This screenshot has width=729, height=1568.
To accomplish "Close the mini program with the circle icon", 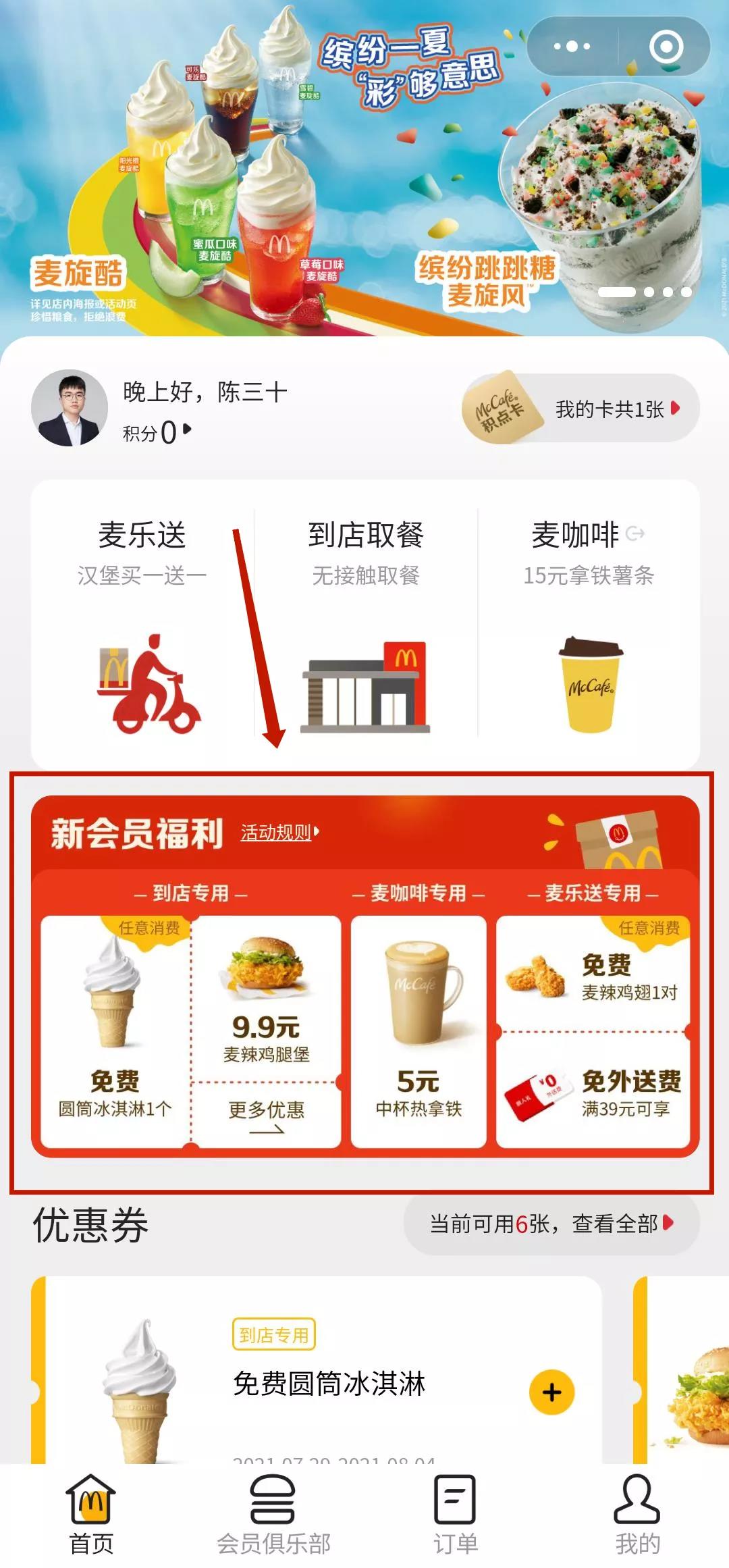I will point(666,47).
